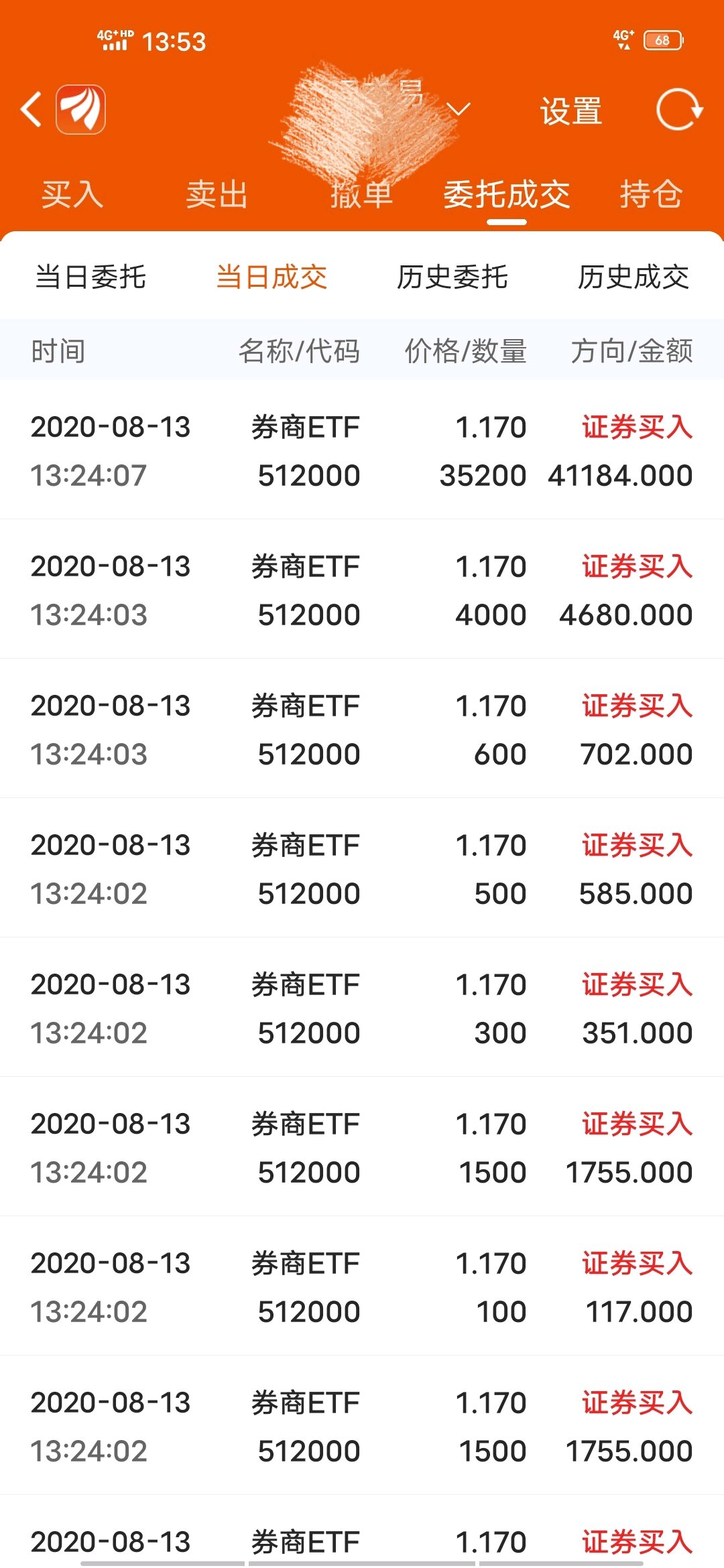Show 当日委托 orders
This screenshot has width=724, height=1568.
(90, 277)
